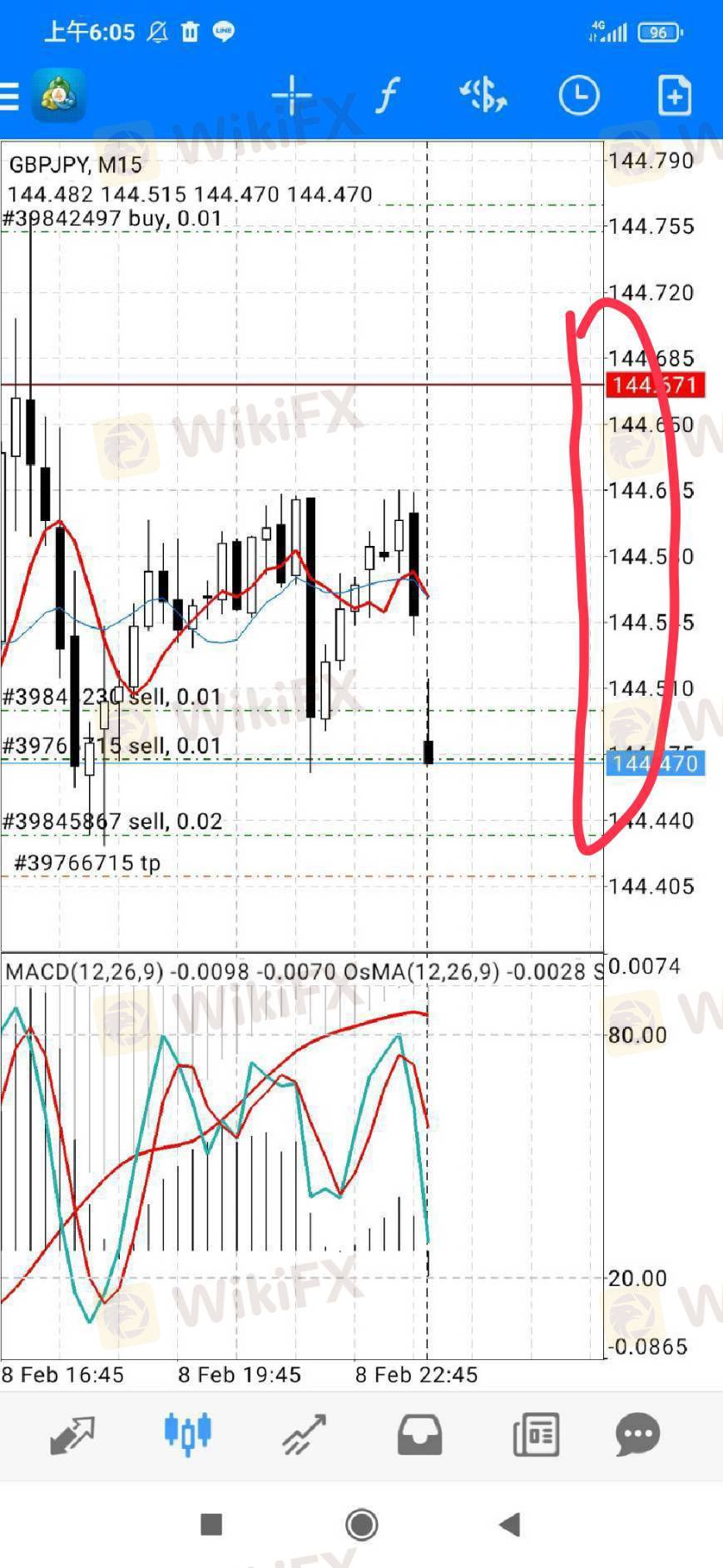Go to the Trade tab
The height and width of the screenshot is (1568, 723).
point(304,1434)
